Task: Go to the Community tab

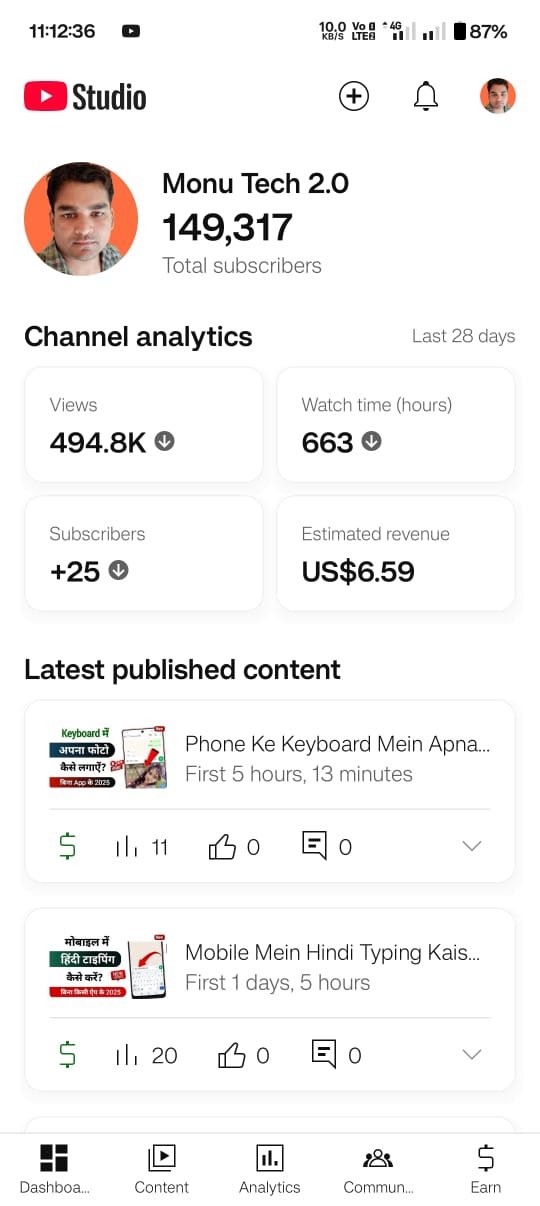Action: coord(378,1169)
